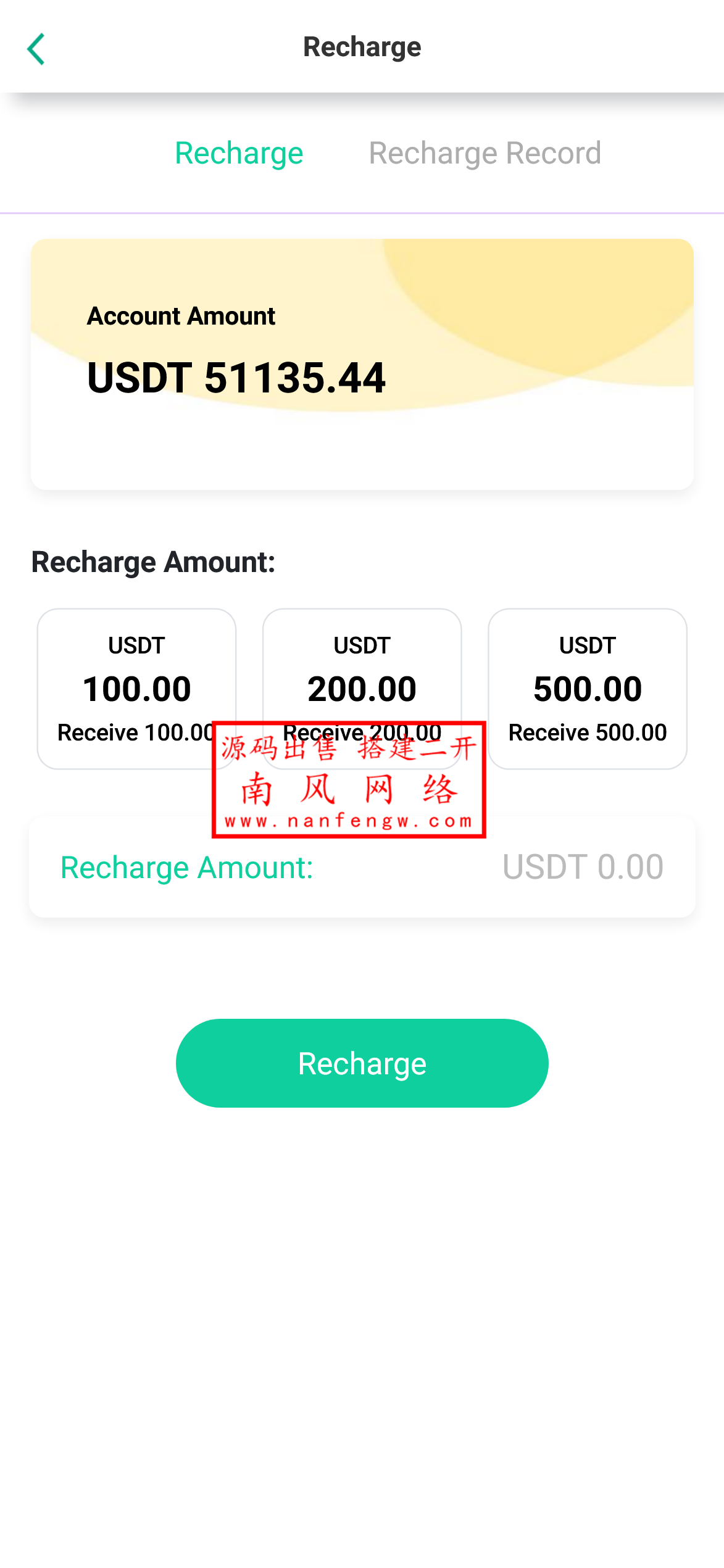Tap the green Recharge button
The height and width of the screenshot is (1568, 724).
(362, 1063)
